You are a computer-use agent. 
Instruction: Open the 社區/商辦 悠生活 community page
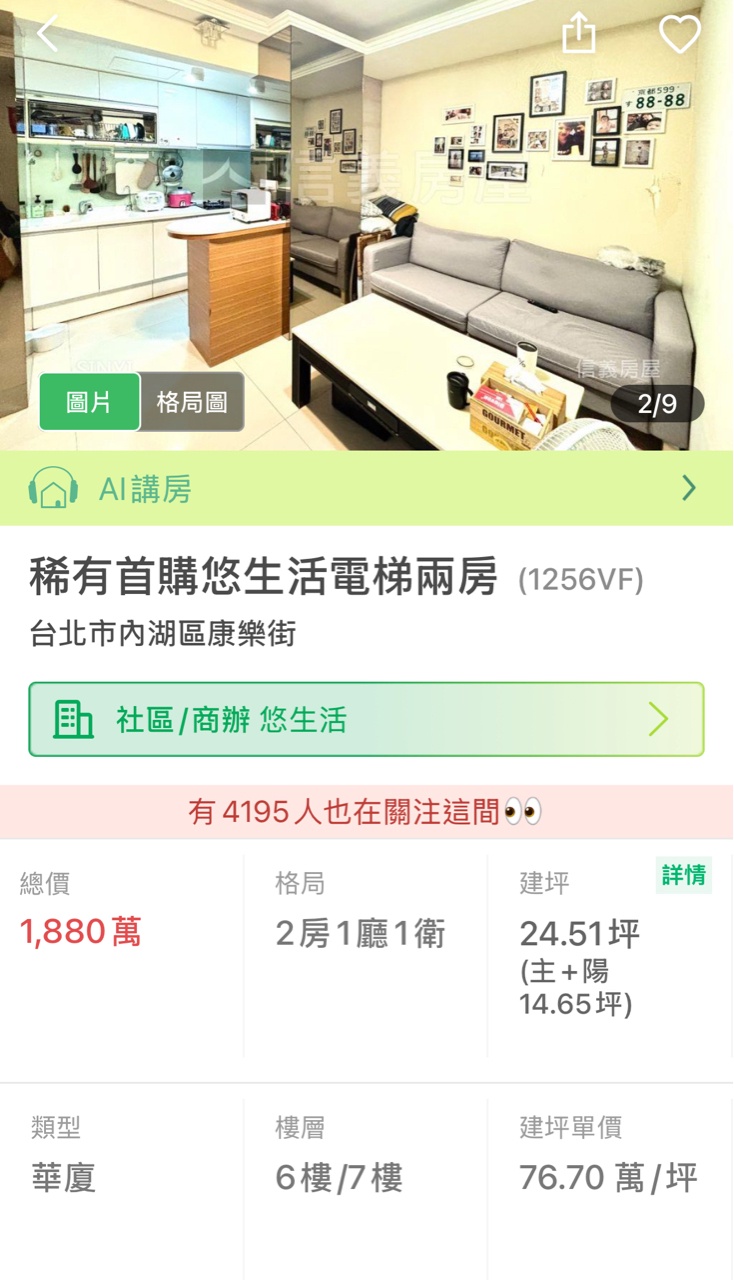tap(366, 719)
